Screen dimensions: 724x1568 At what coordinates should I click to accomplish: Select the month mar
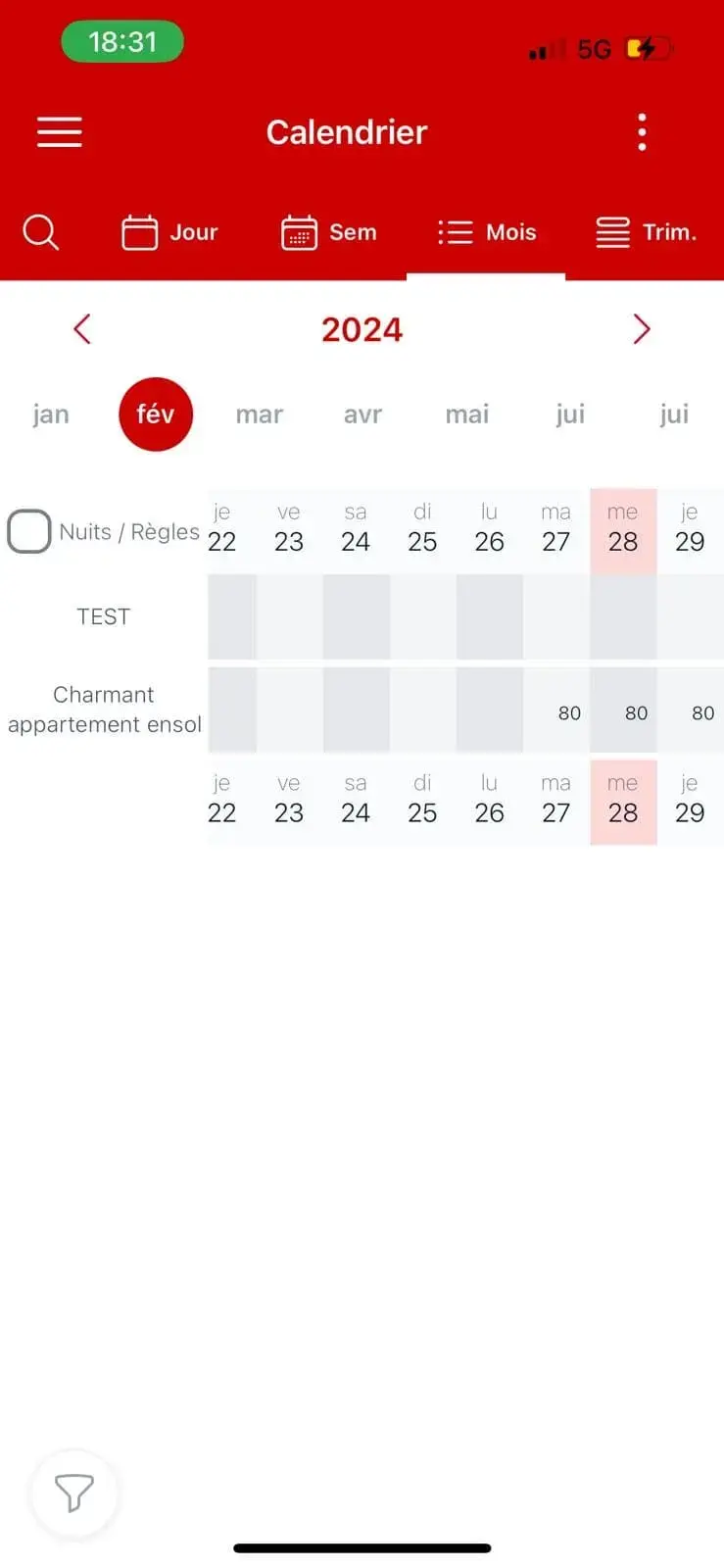(x=260, y=415)
